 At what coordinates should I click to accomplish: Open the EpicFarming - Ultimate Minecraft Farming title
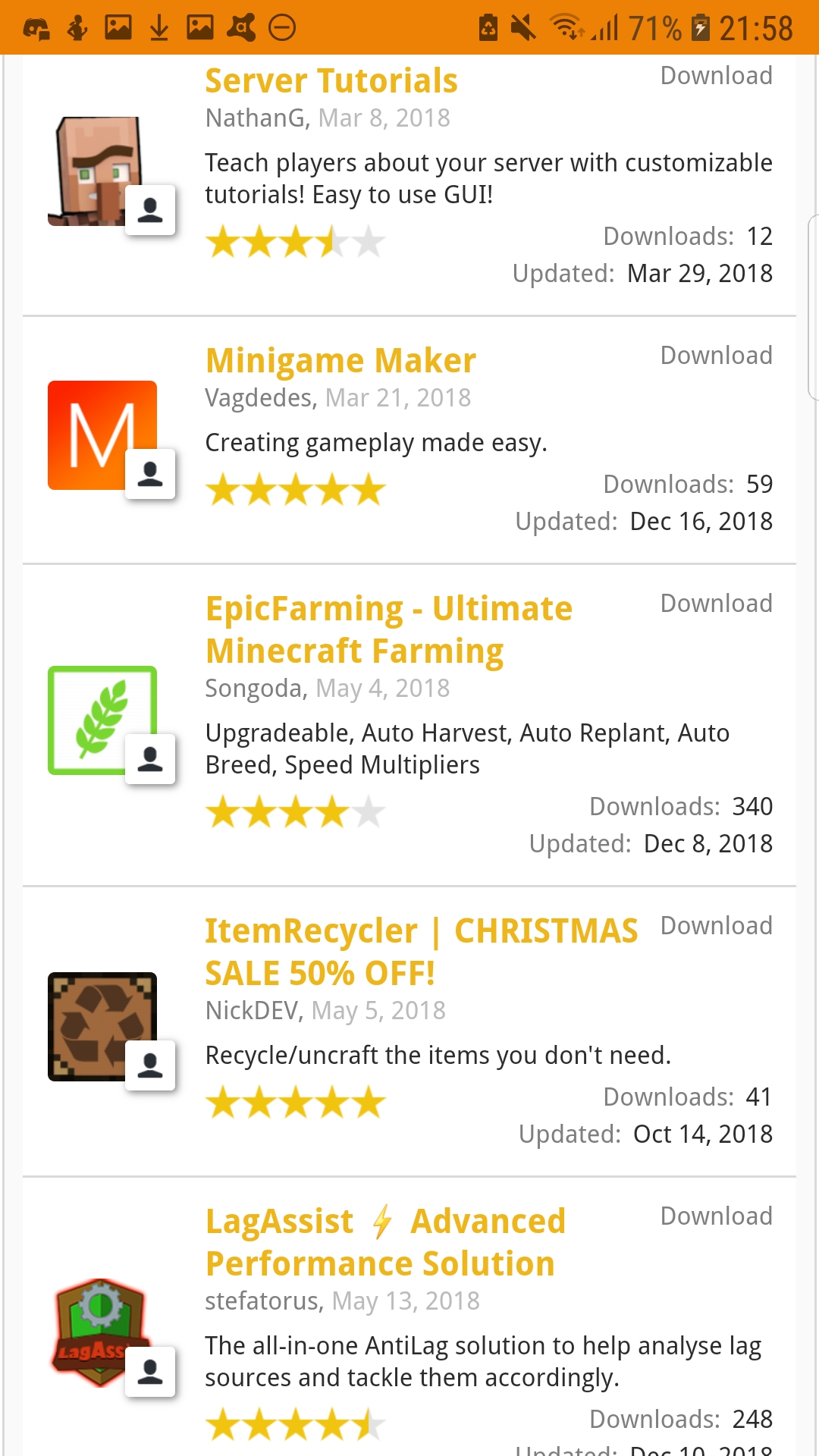tap(388, 630)
